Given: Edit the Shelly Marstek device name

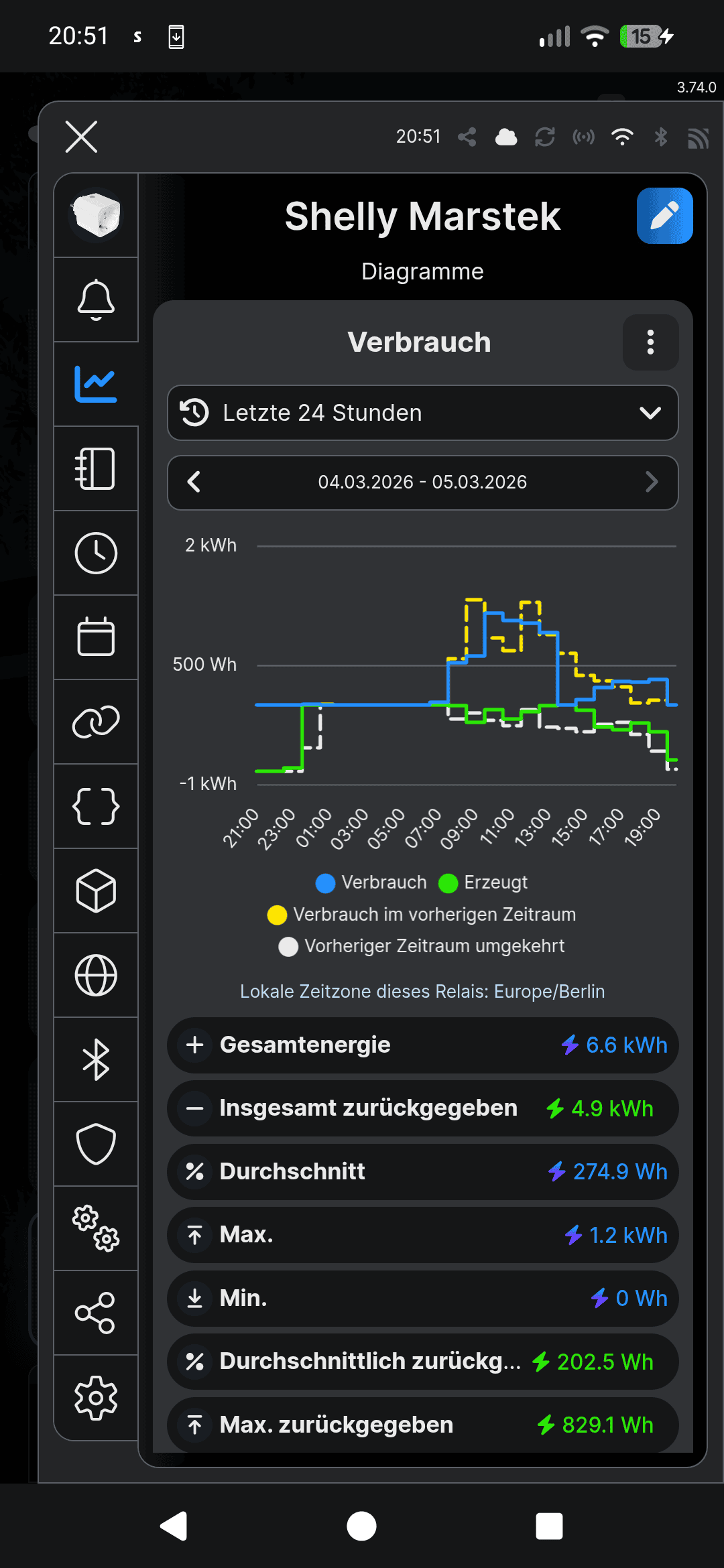Looking at the screenshot, I should (664, 216).
